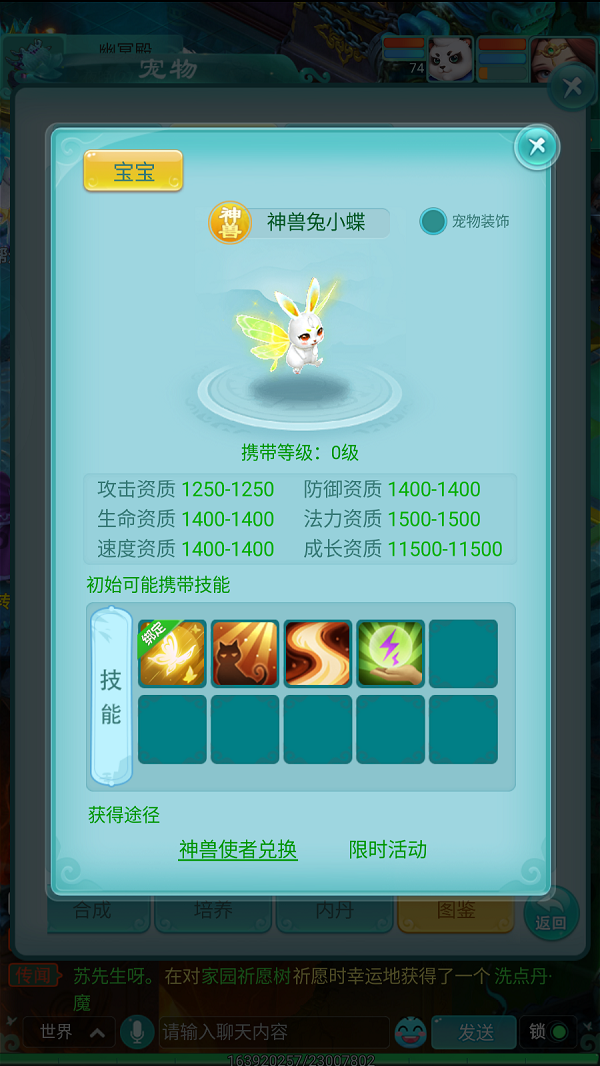This screenshot has height=1066, width=600.
Task: Open the 神兽使者兑换 link
Action: point(238,849)
